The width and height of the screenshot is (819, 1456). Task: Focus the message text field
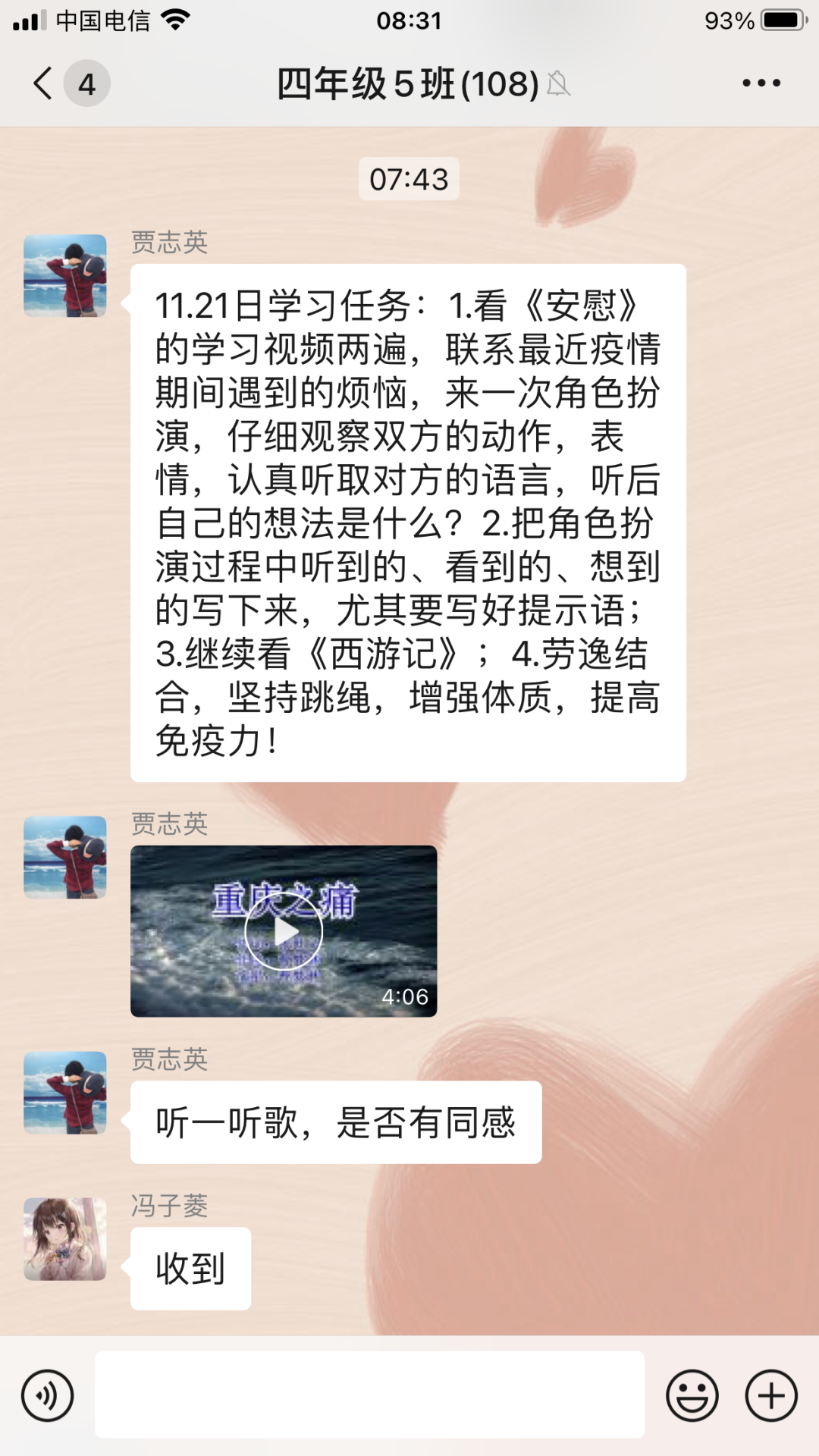pyautogui.click(x=370, y=1395)
